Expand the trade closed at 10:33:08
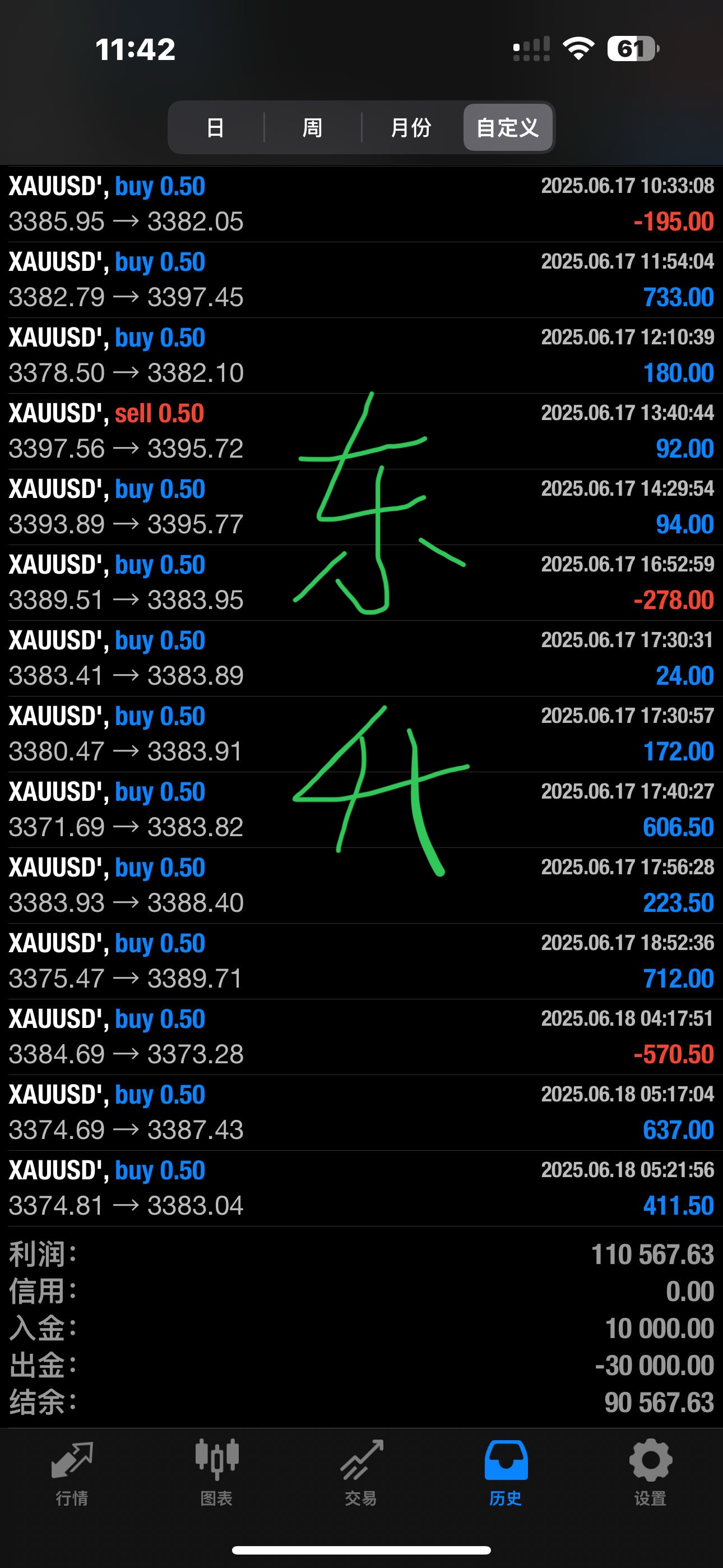 (361, 204)
